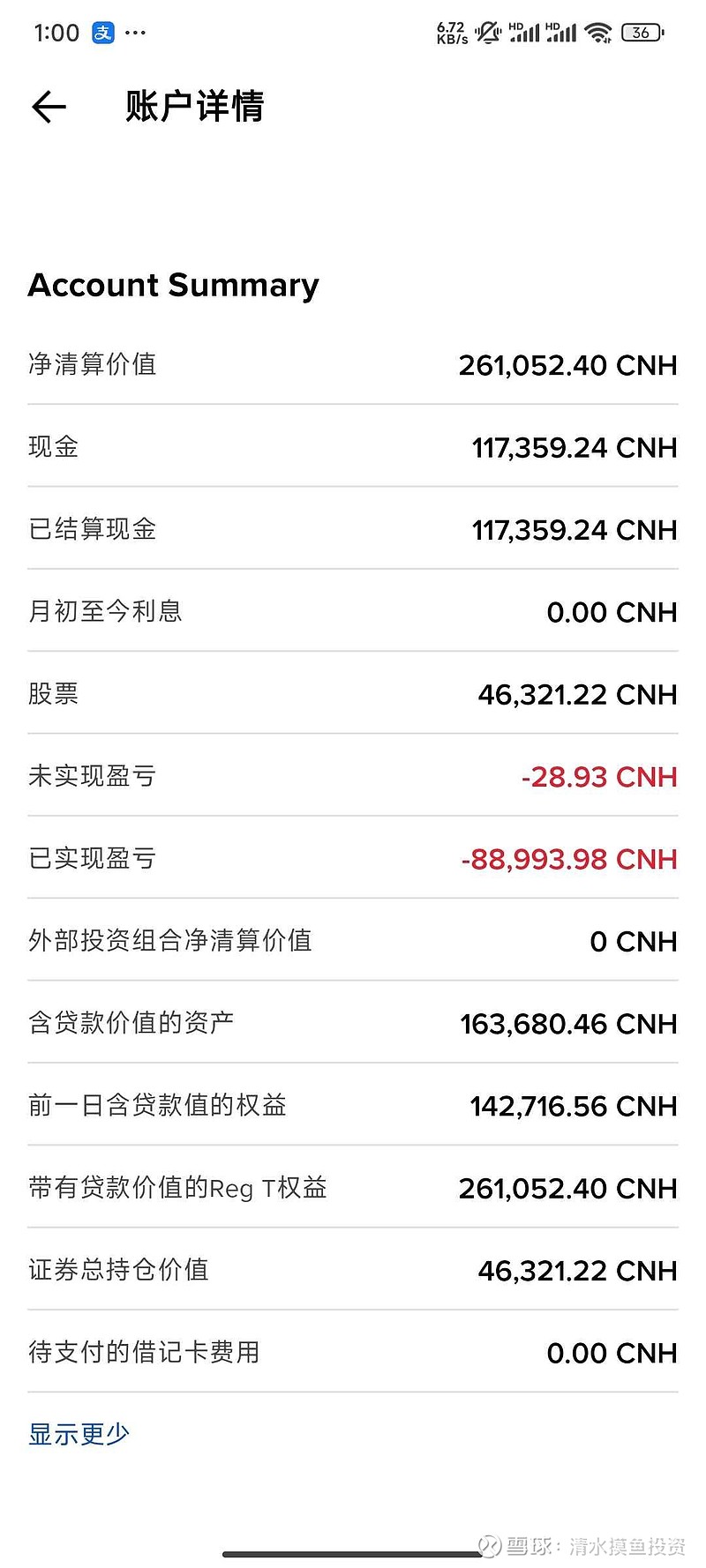Tap the red 已实现盈亏 value
Viewport: 706px width, 1568px height.
(x=567, y=859)
